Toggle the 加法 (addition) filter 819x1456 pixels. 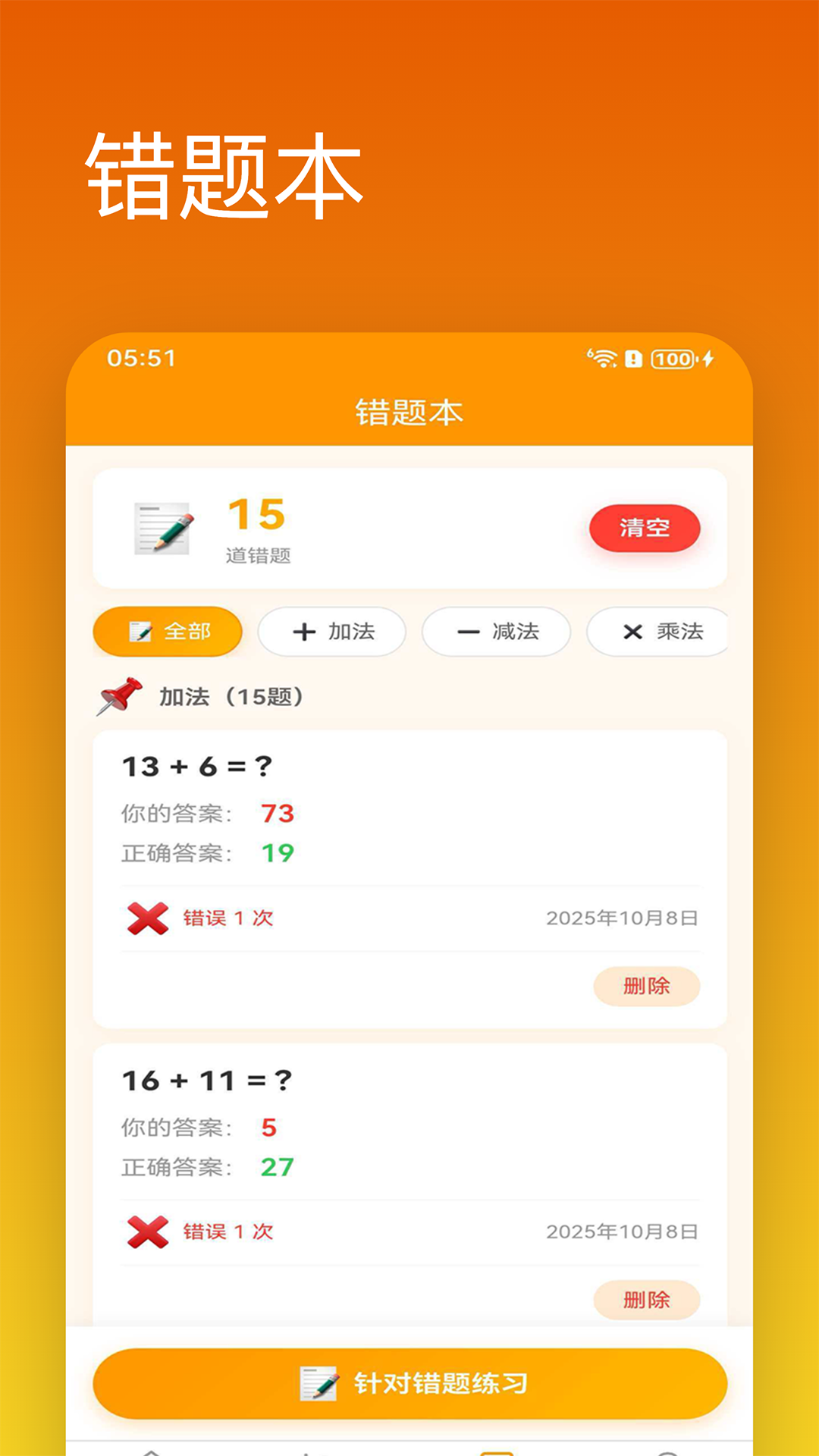[331, 632]
